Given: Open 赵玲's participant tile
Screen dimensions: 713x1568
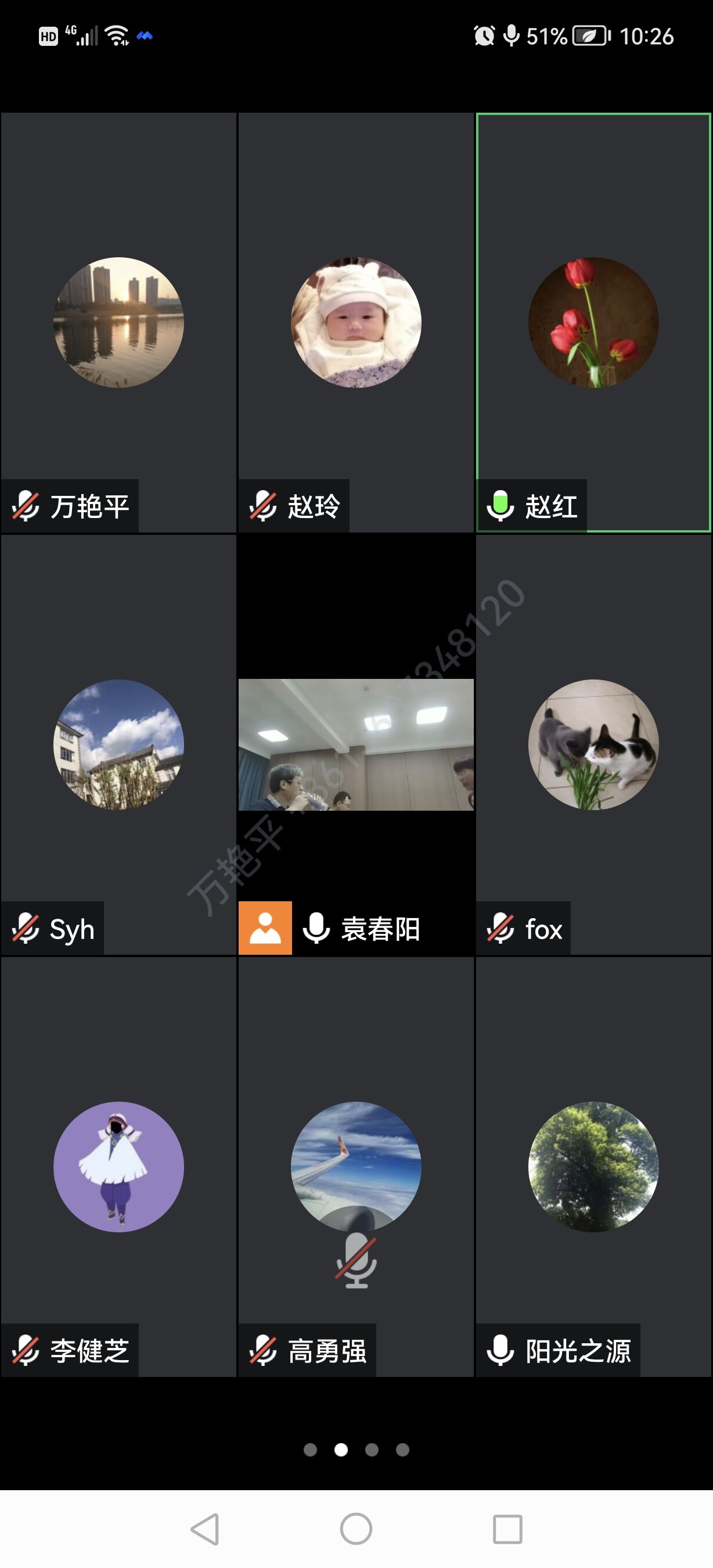Looking at the screenshot, I should click(356, 323).
